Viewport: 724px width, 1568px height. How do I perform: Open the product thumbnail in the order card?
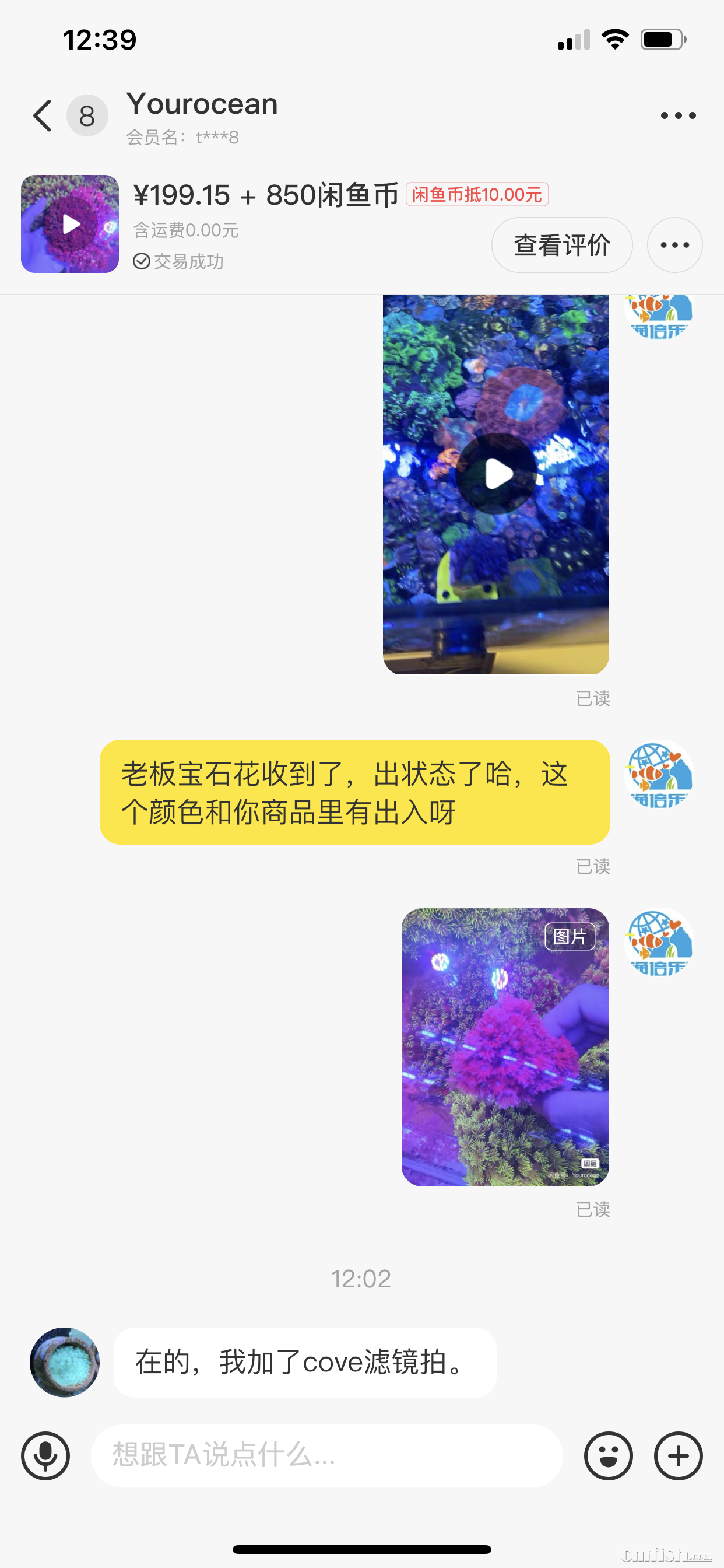[x=70, y=224]
